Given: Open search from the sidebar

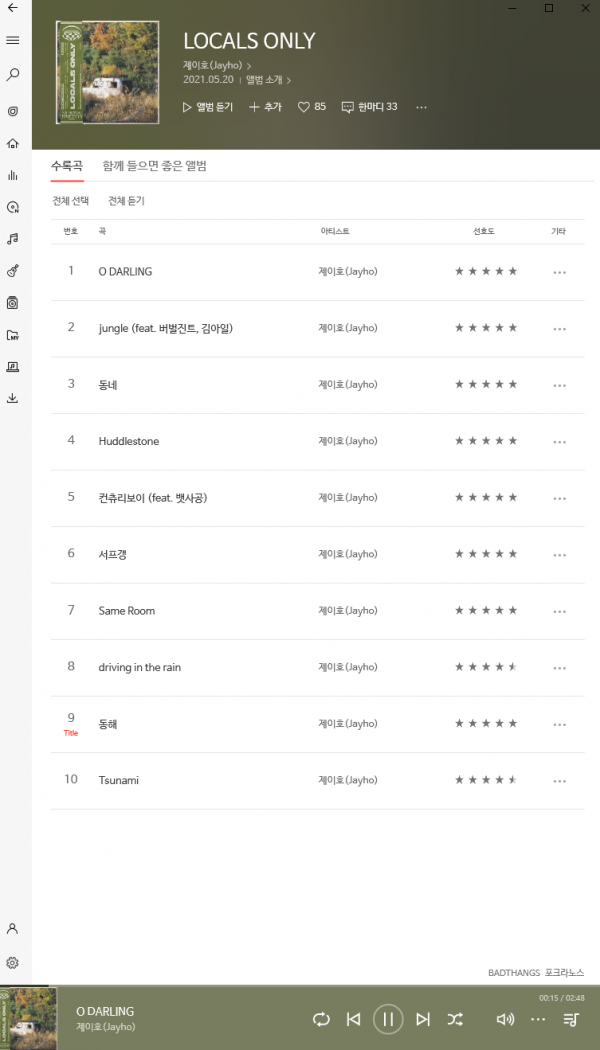Looking at the screenshot, I should pos(13,74).
